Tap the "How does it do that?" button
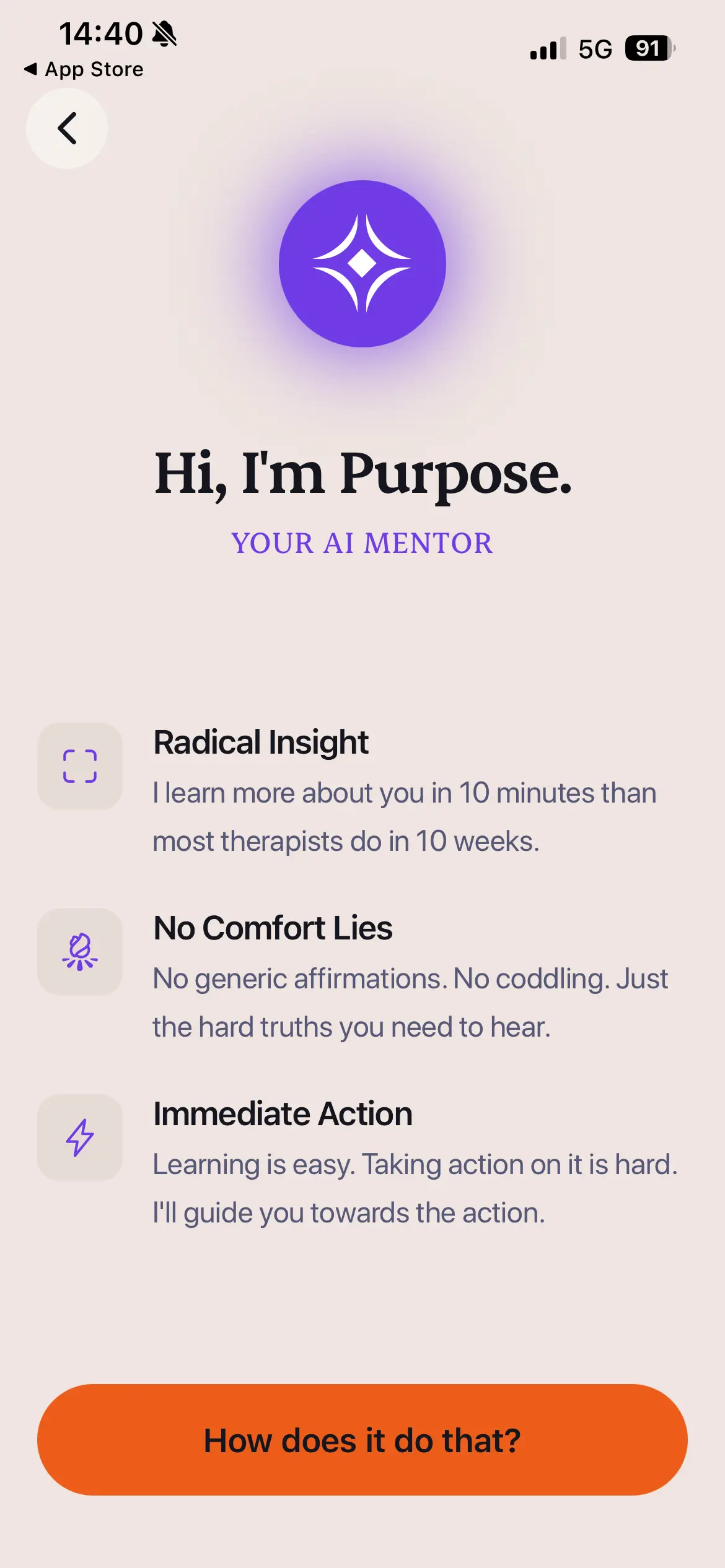This screenshot has width=725, height=1568. tap(362, 1440)
